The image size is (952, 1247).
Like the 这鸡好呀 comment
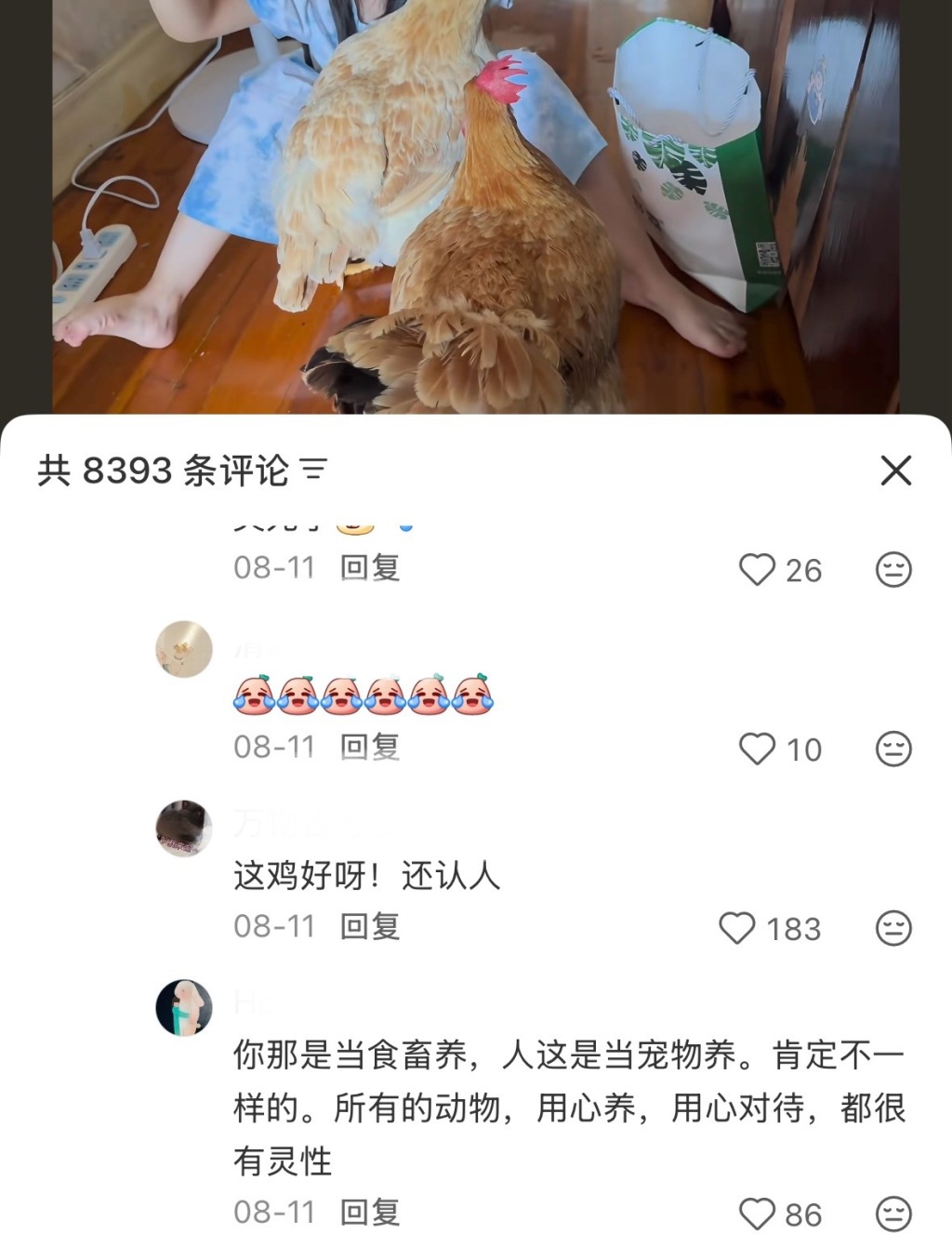[x=737, y=928]
